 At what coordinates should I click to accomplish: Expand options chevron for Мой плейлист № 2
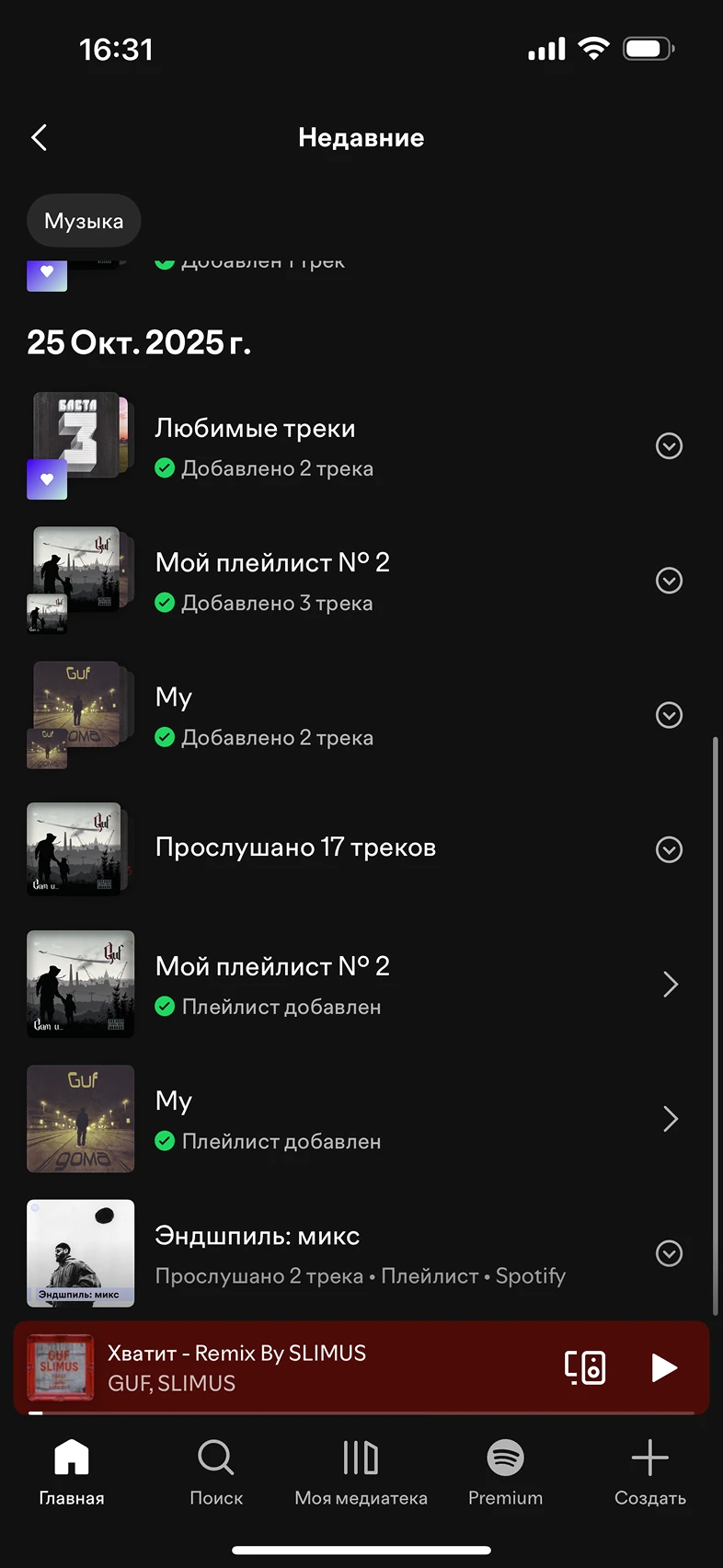[669, 581]
